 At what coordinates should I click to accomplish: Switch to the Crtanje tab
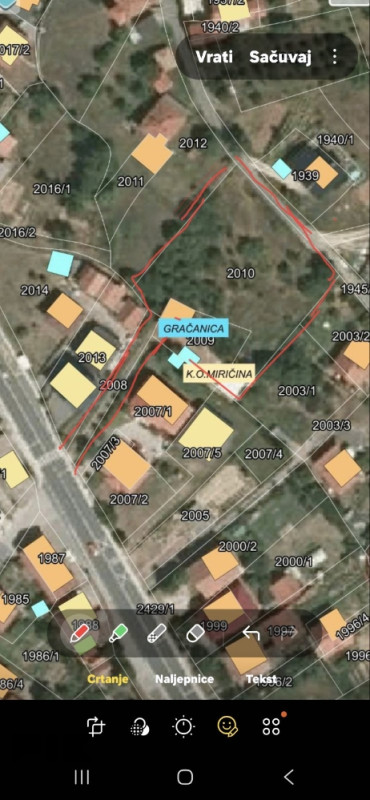click(x=107, y=679)
